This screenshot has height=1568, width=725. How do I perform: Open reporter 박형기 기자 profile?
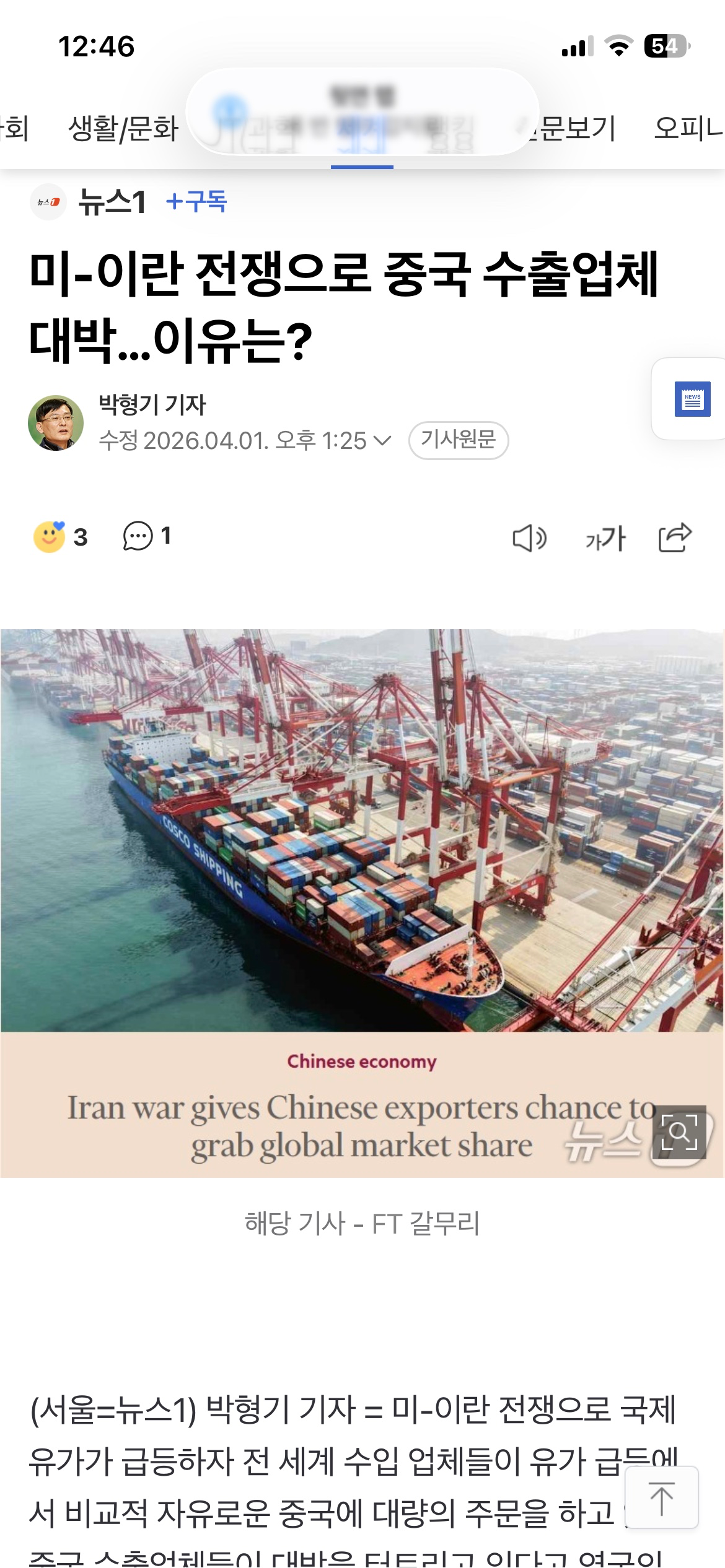pos(152,405)
